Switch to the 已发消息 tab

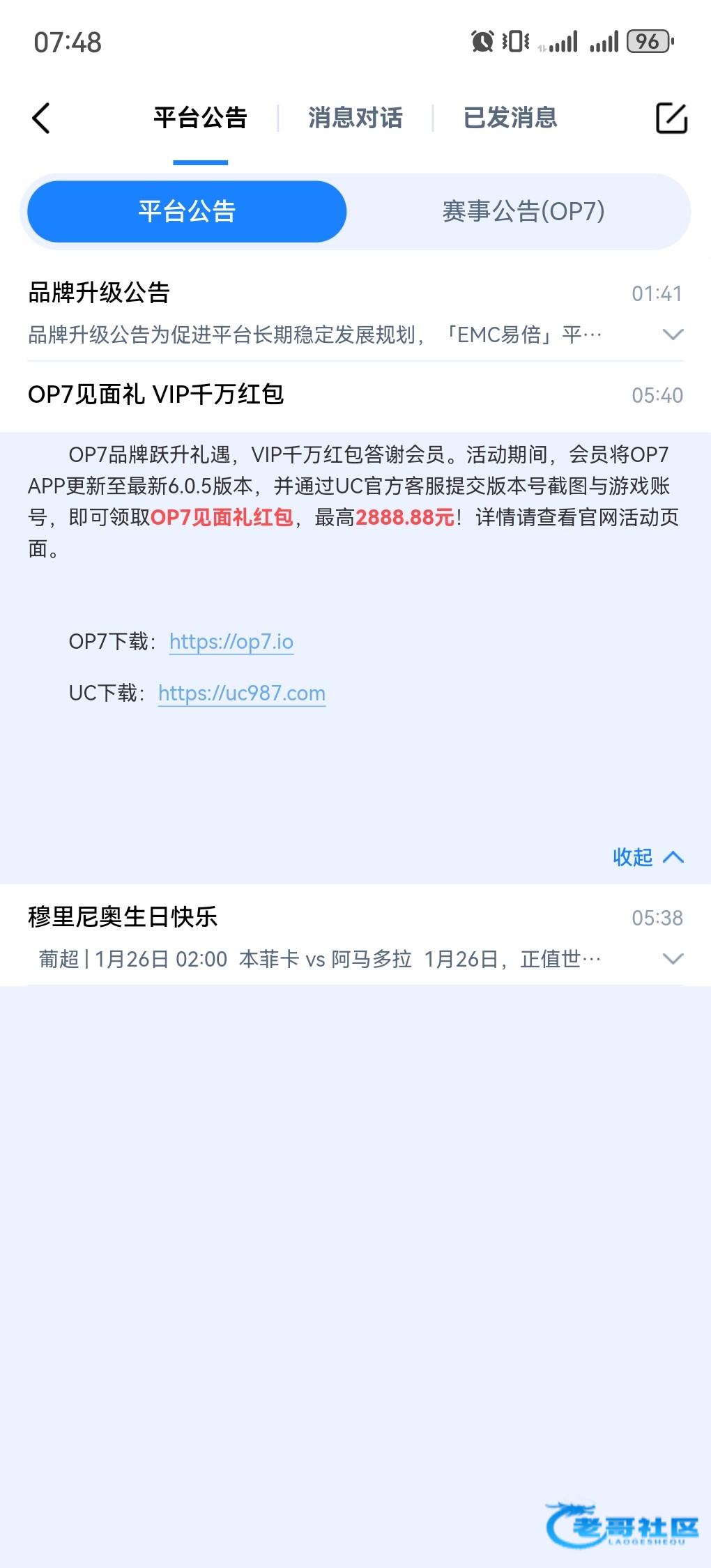point(510,118)
